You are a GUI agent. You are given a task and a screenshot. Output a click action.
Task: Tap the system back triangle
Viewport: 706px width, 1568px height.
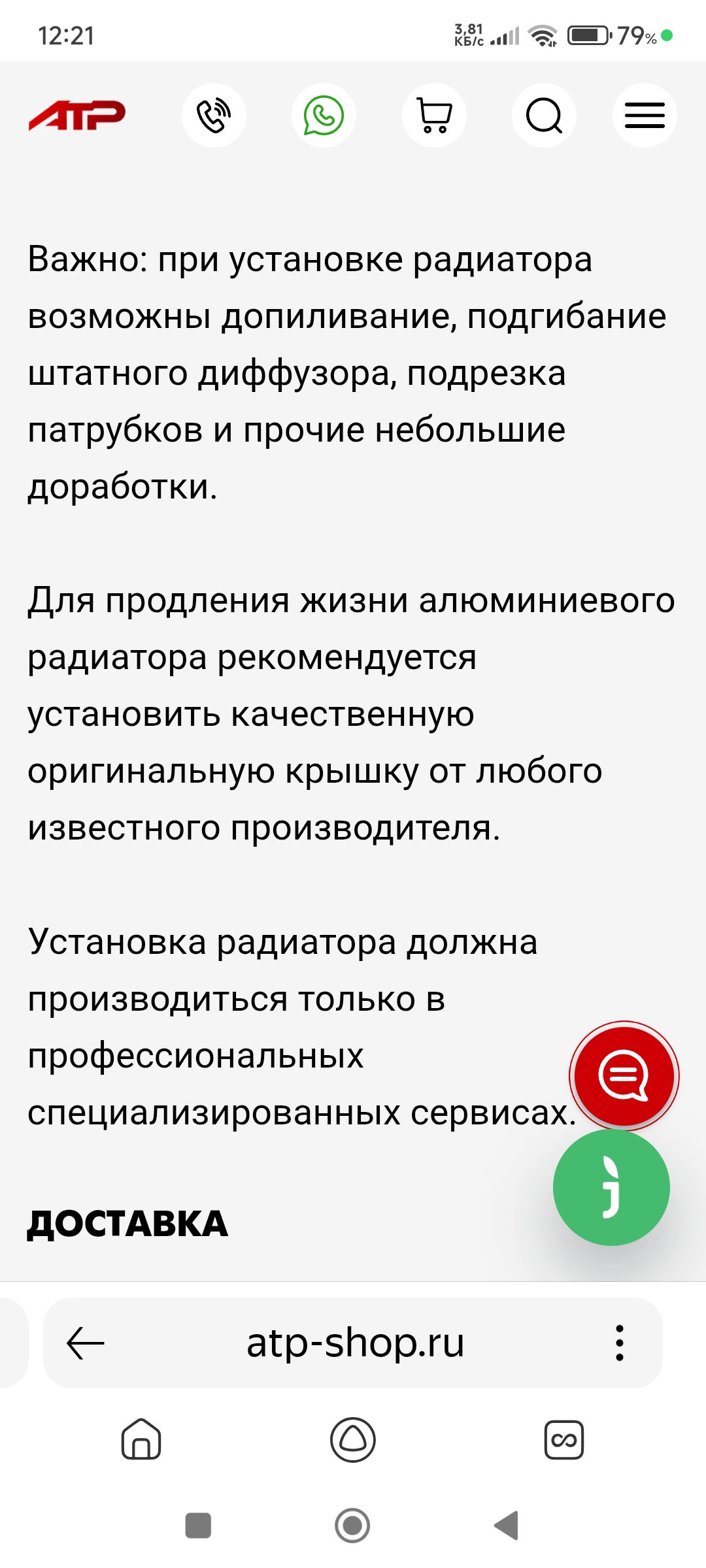507,1526
